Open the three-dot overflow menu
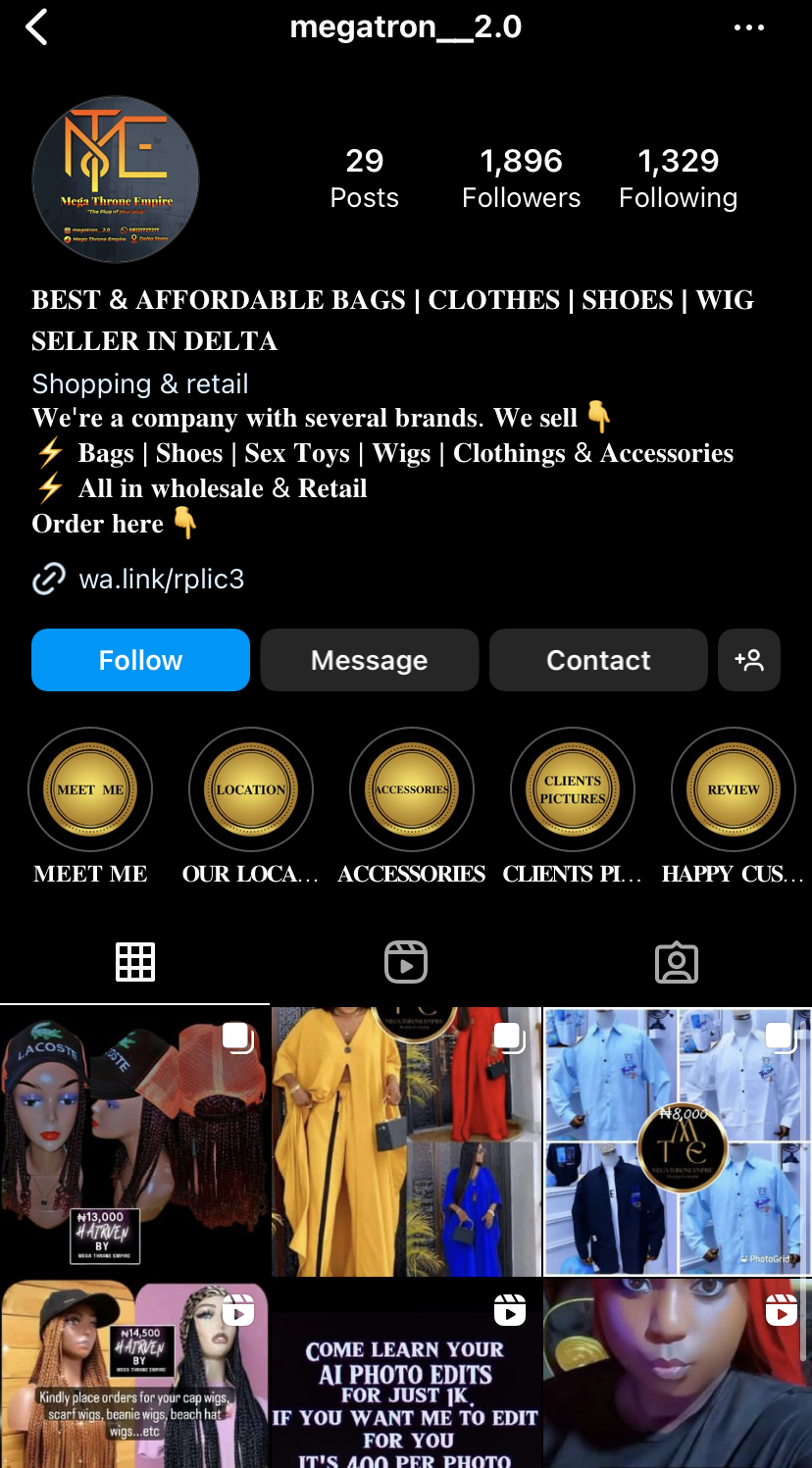The image size is (812, 1468). click(x=748, y=27)
